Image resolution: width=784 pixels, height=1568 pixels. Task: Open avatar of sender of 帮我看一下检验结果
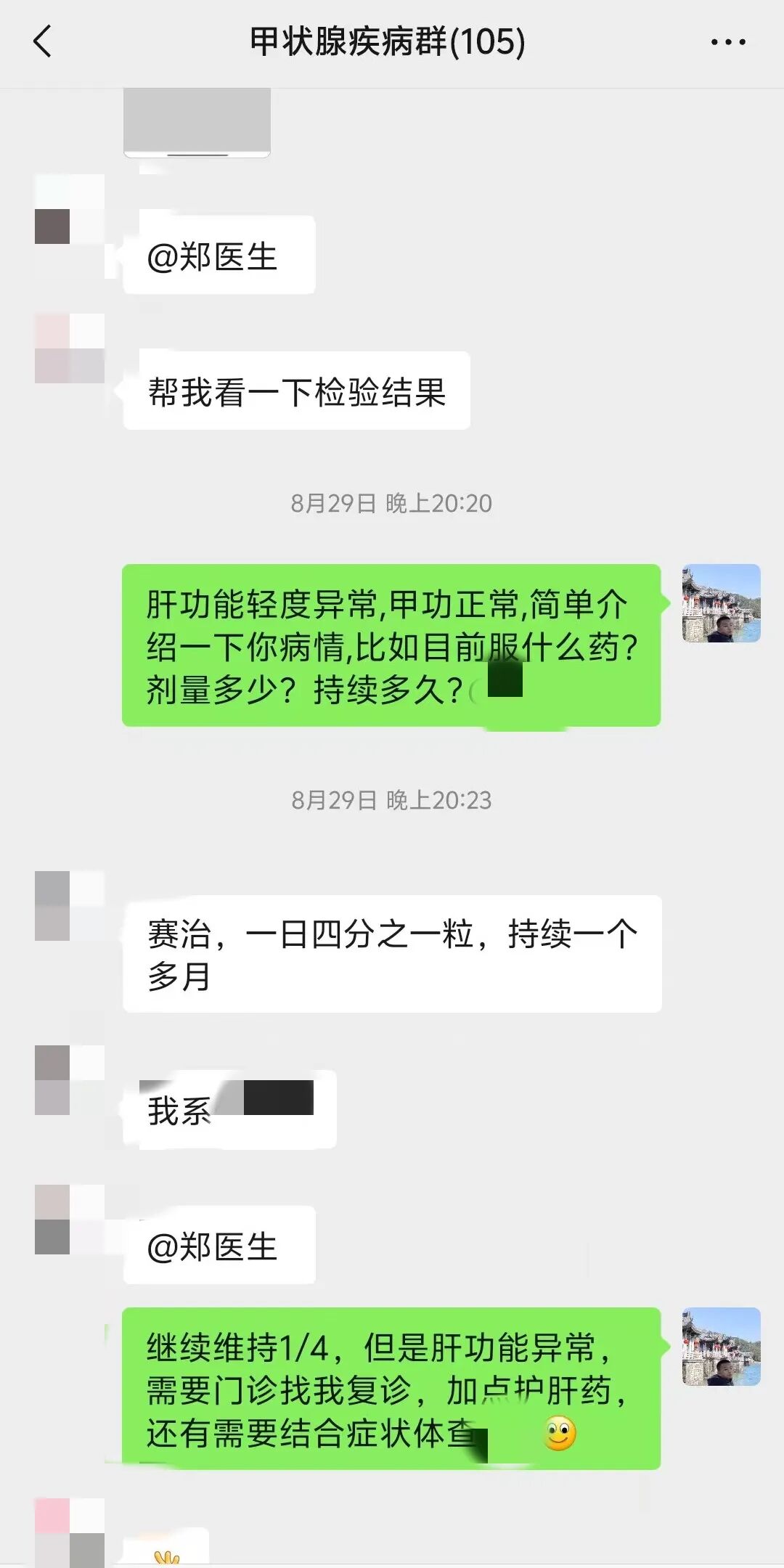click(x=70, y=348)
